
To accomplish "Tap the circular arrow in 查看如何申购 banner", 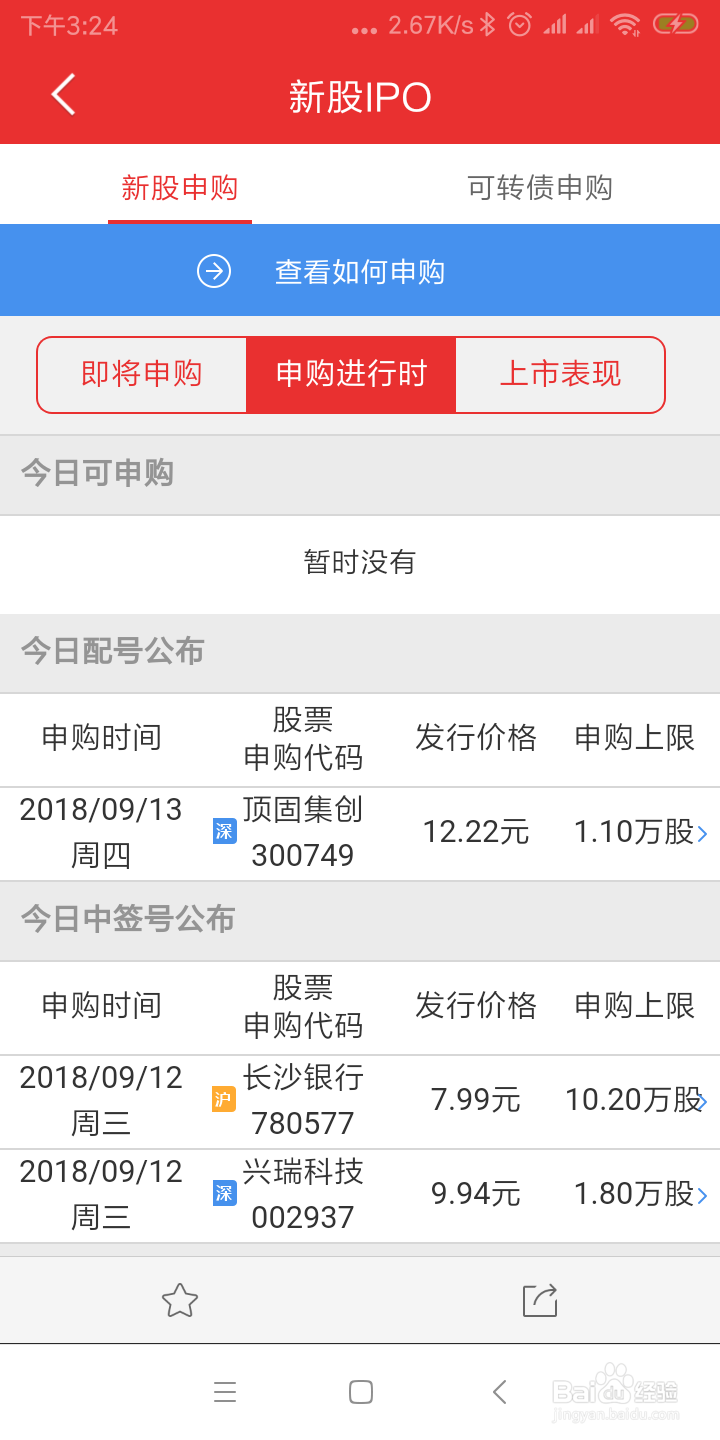I will pos(212,270).
